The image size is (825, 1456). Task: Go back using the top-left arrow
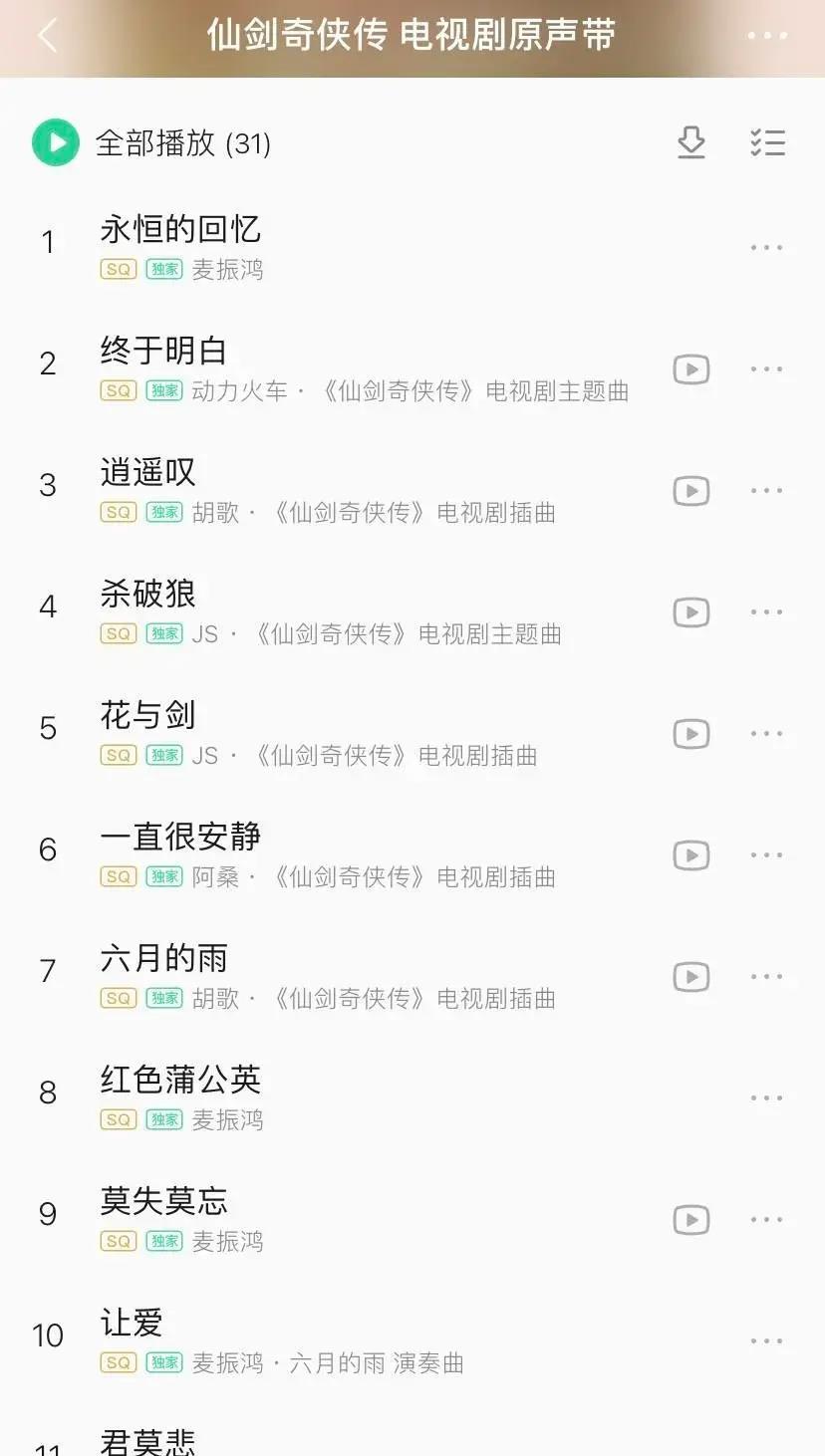click(47, 36)
